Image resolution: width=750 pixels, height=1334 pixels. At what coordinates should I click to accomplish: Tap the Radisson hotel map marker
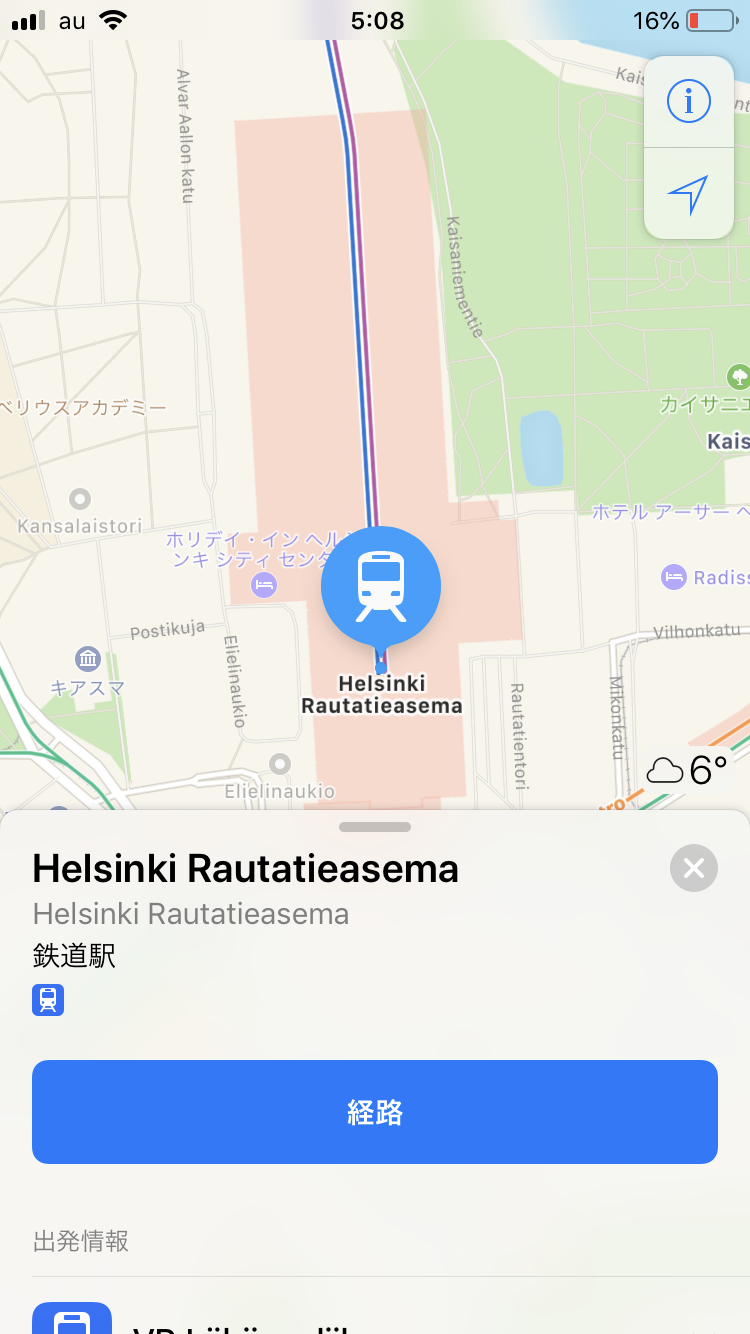(674, 577)
